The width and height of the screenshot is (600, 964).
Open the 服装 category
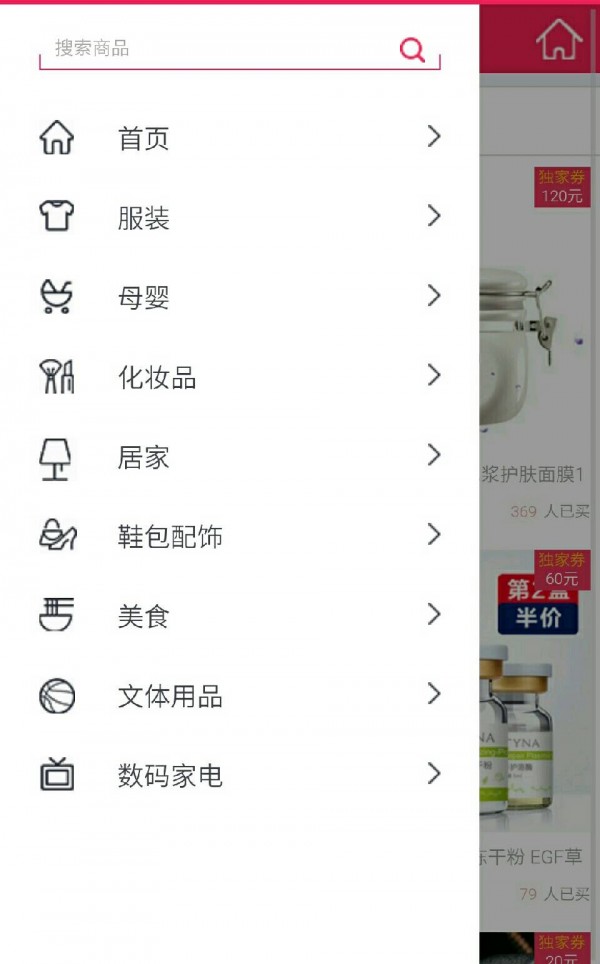(240, 218)
